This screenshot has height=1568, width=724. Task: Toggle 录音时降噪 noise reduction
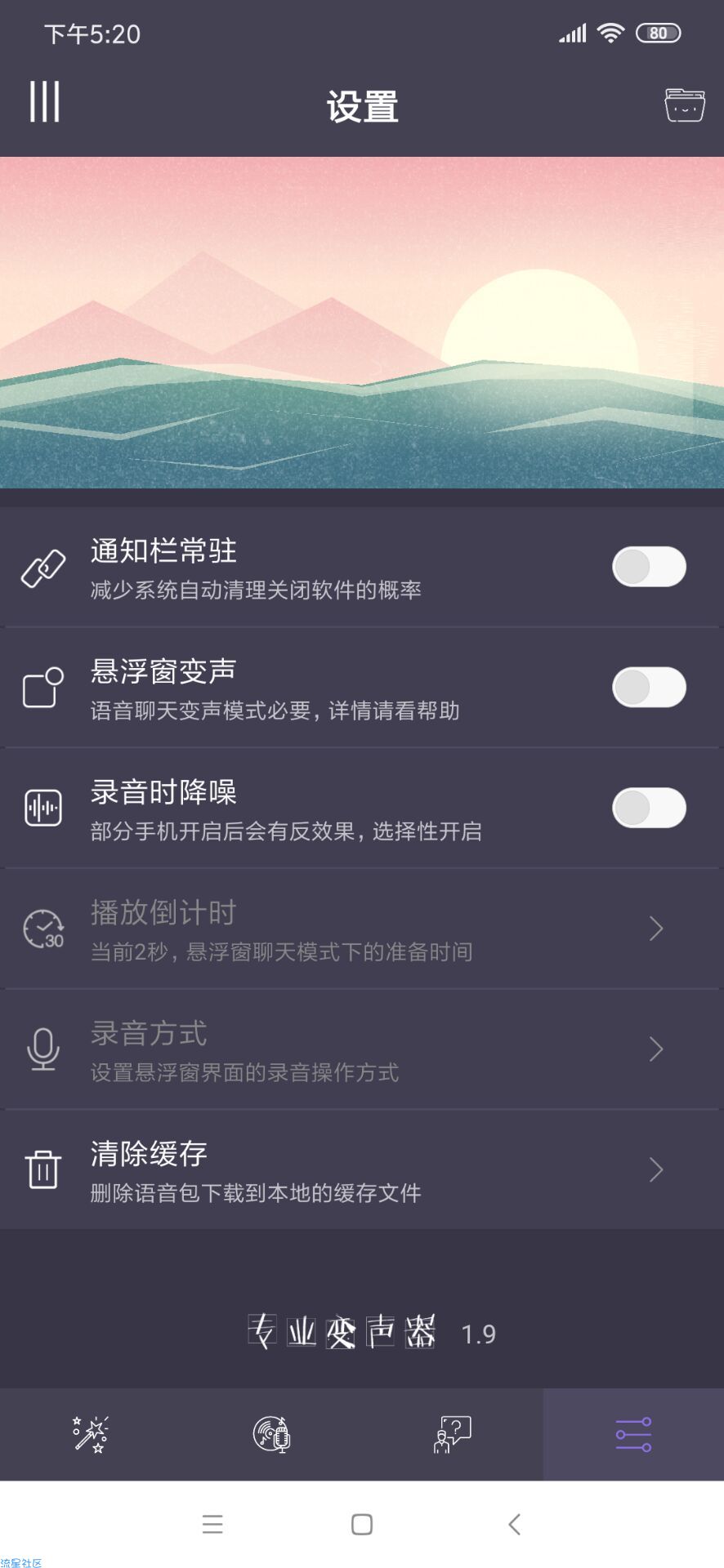click(x=649, y=808)
